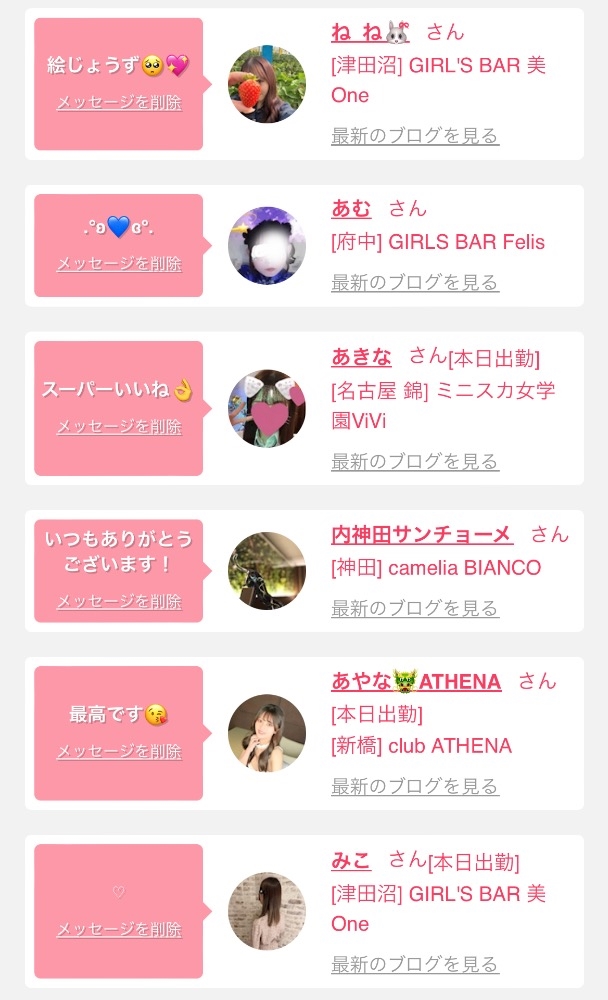View あむ's latest blog
Viewport: 608px width, 1000px height.
(414, 283)
